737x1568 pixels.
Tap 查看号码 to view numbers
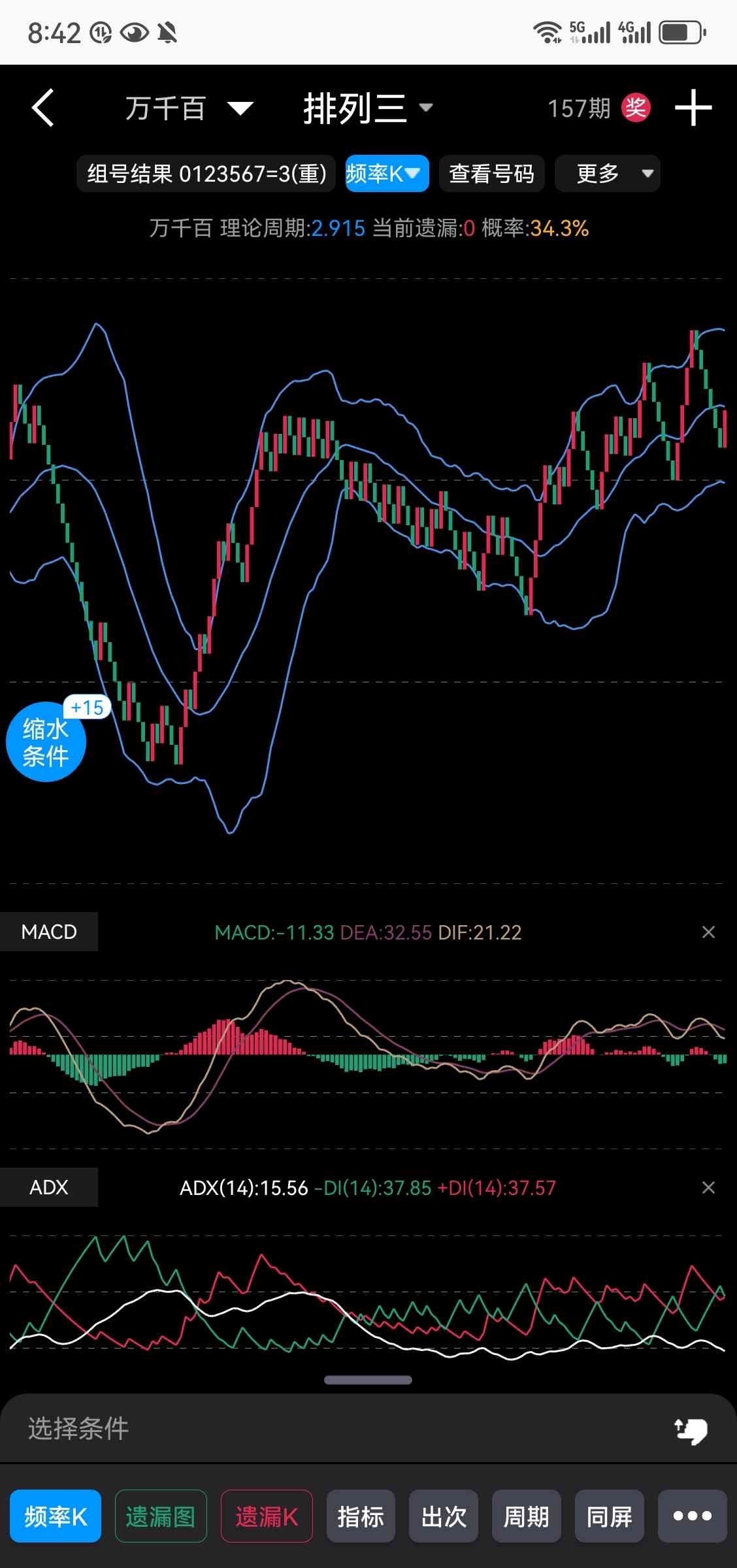coord(491,174)
